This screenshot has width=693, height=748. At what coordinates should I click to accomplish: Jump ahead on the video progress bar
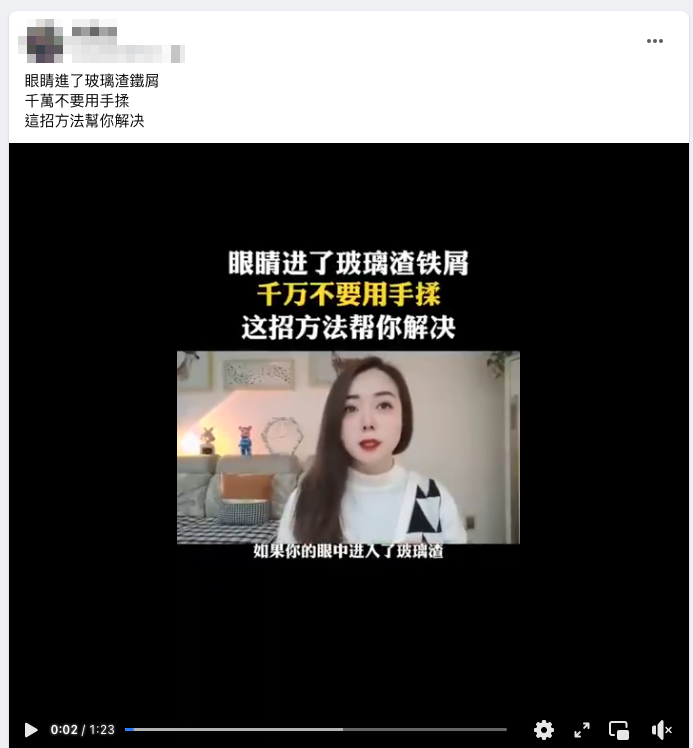(400, 730)
